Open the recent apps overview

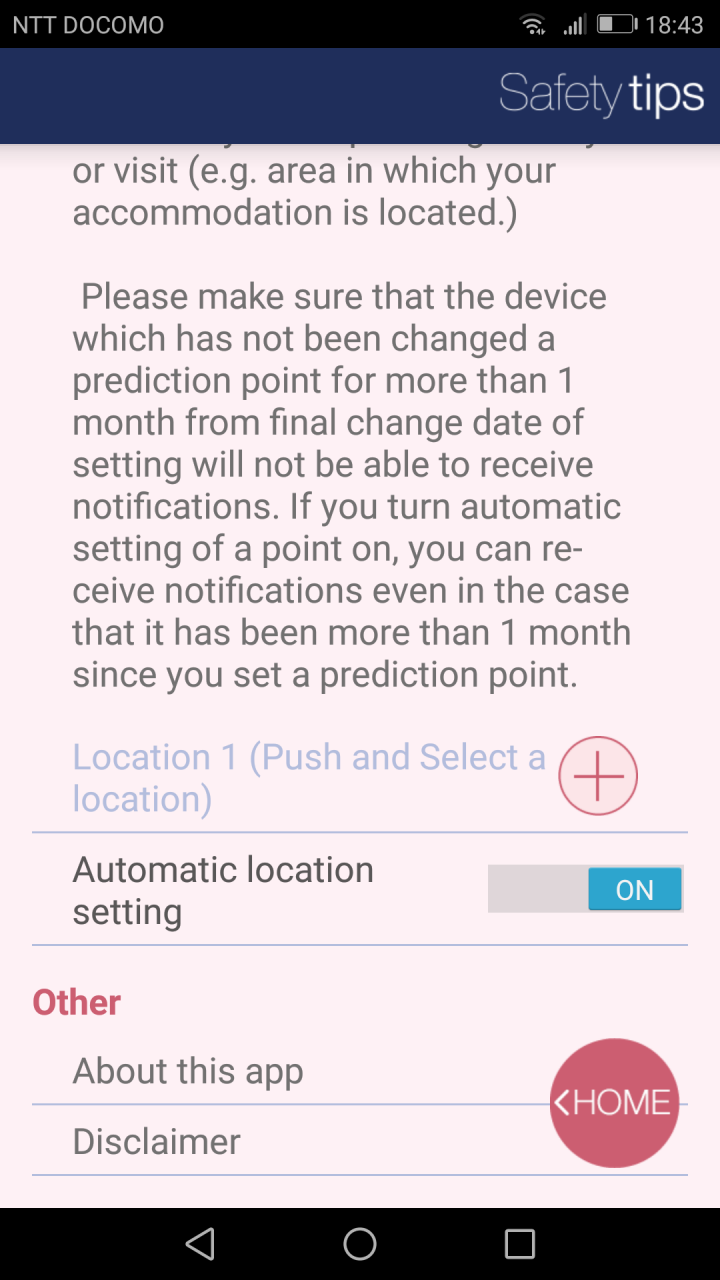pos(520,1244)
